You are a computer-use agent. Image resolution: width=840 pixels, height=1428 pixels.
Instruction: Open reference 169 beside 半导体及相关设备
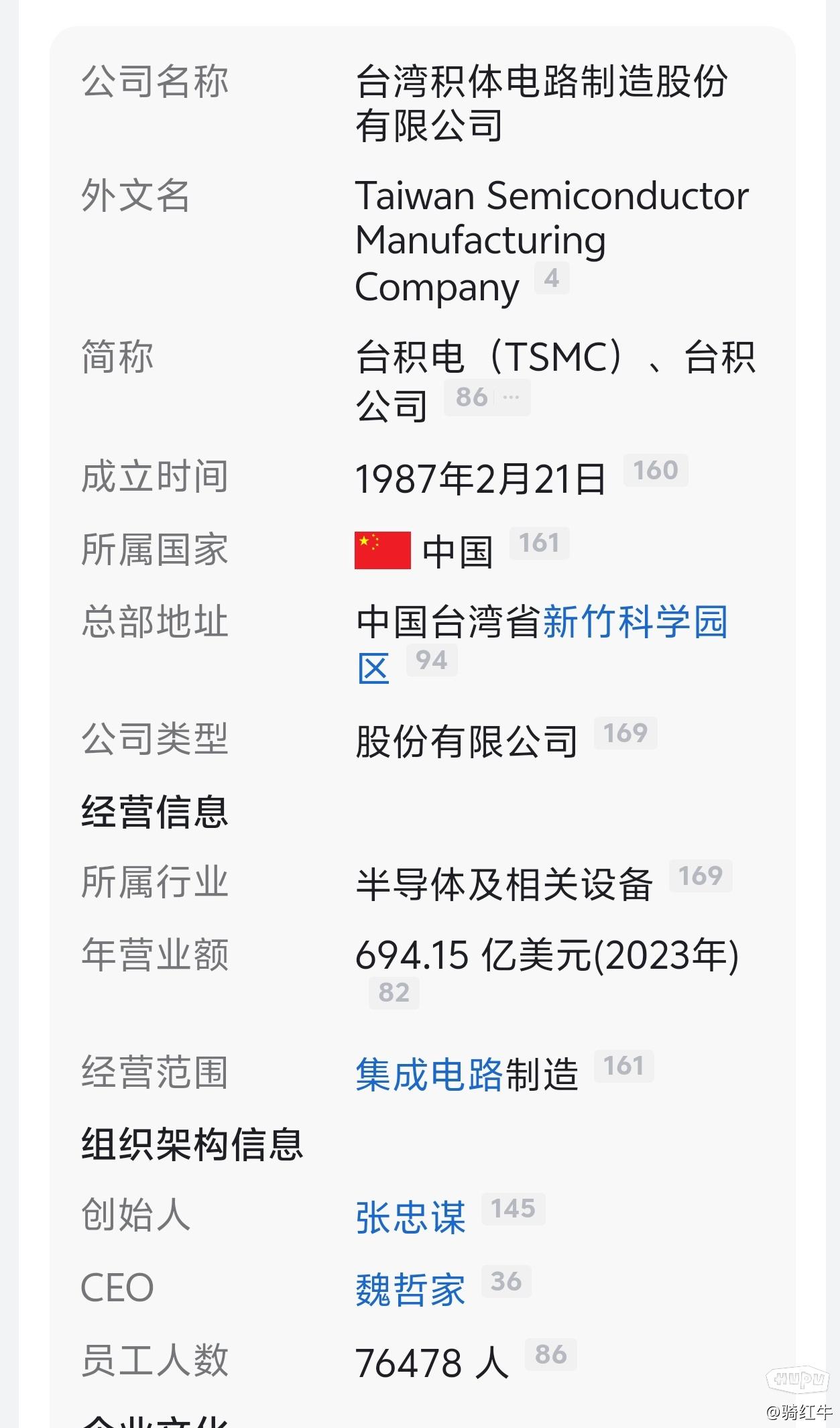[x=701, y=876]
